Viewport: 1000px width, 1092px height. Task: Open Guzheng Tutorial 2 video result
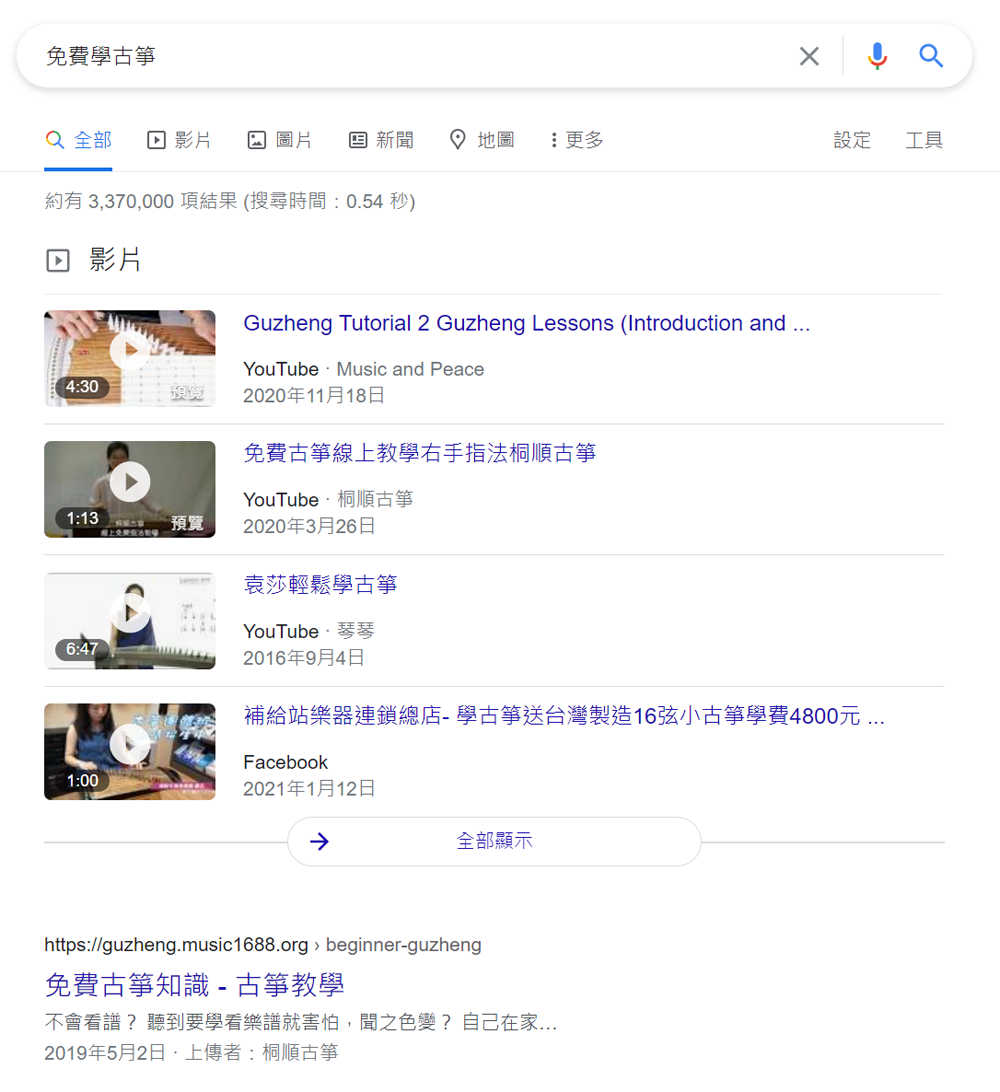click(x=526, y=324)
